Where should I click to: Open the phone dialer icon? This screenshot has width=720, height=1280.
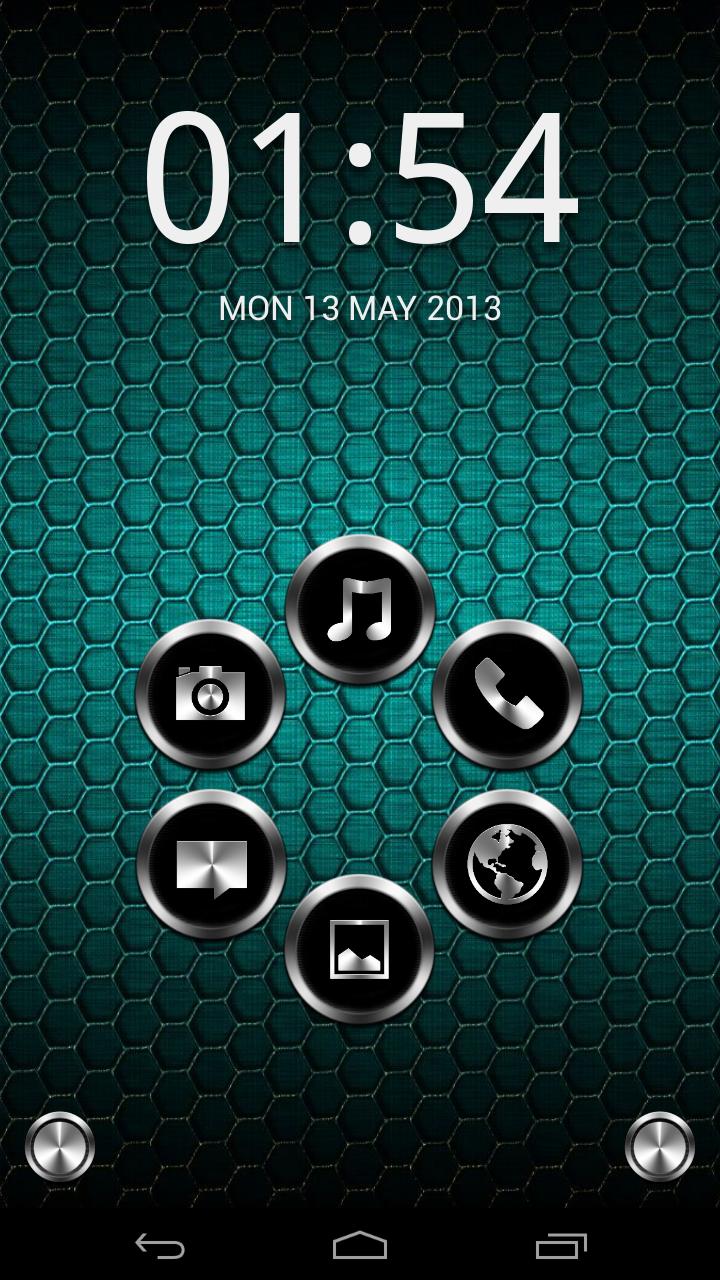pyautogui.click(x=508, y=694)
